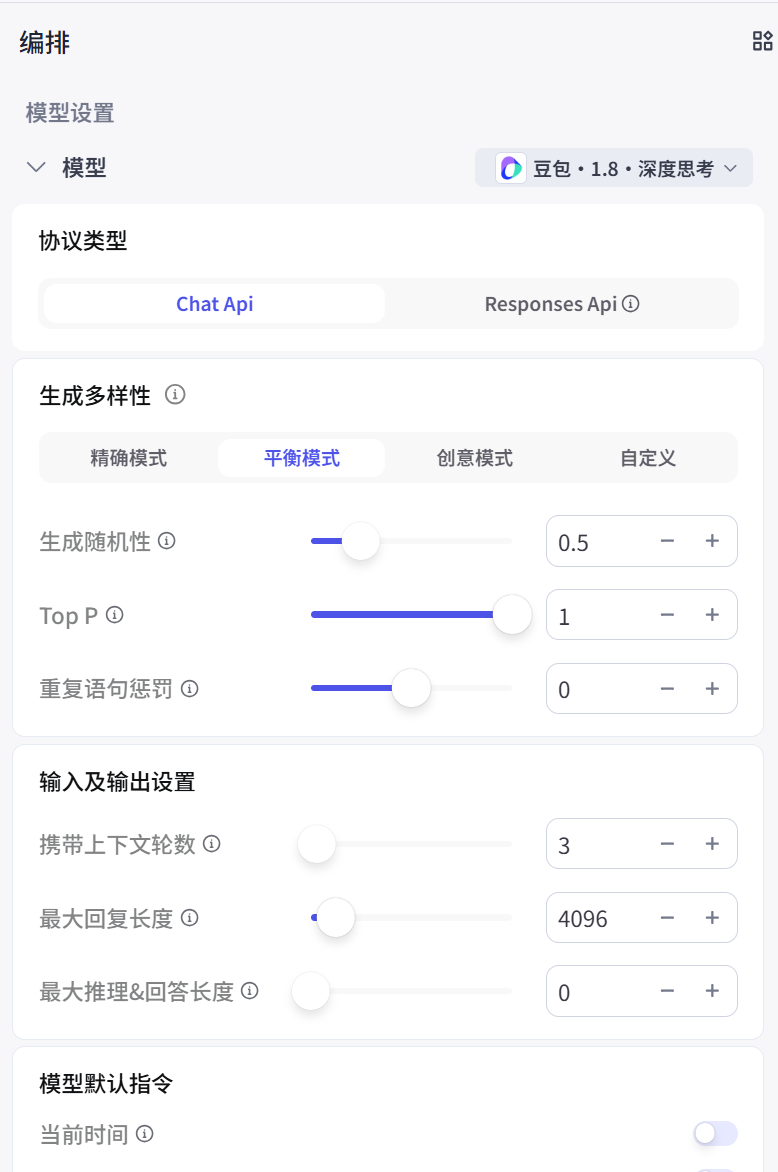778x1172 pixels.
Task: Decrease 最大回复长度 with minus
Action: [x=667, y=917]
